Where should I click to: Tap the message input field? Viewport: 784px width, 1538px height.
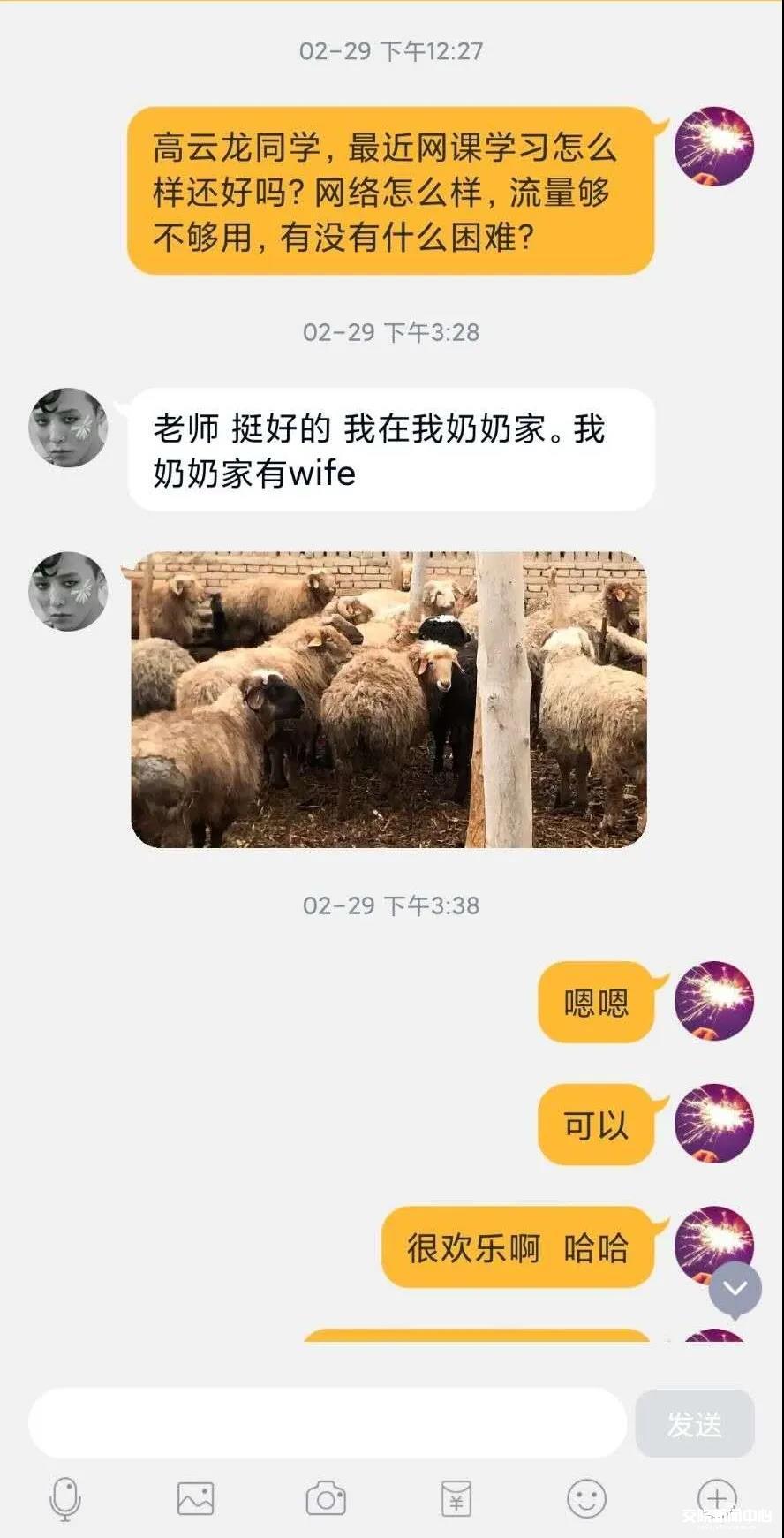click(327, 1423)
